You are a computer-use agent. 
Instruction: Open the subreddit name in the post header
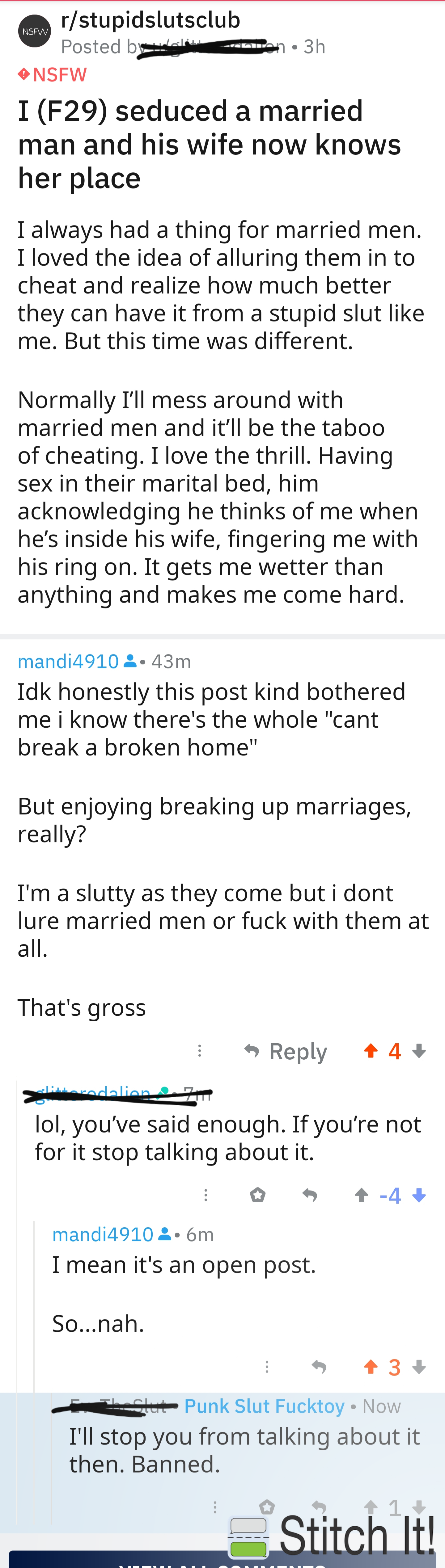[150, 20]
